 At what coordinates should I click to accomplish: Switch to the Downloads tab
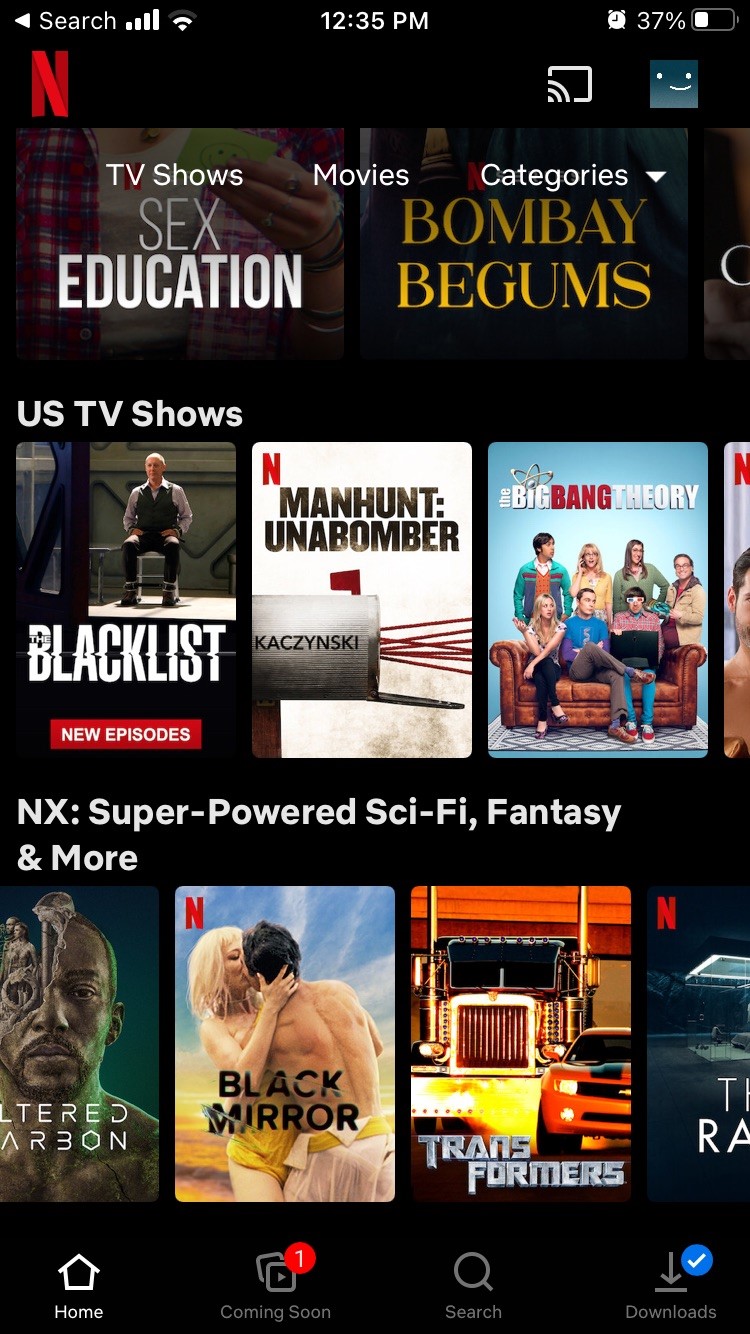[x=671, y=1286]
